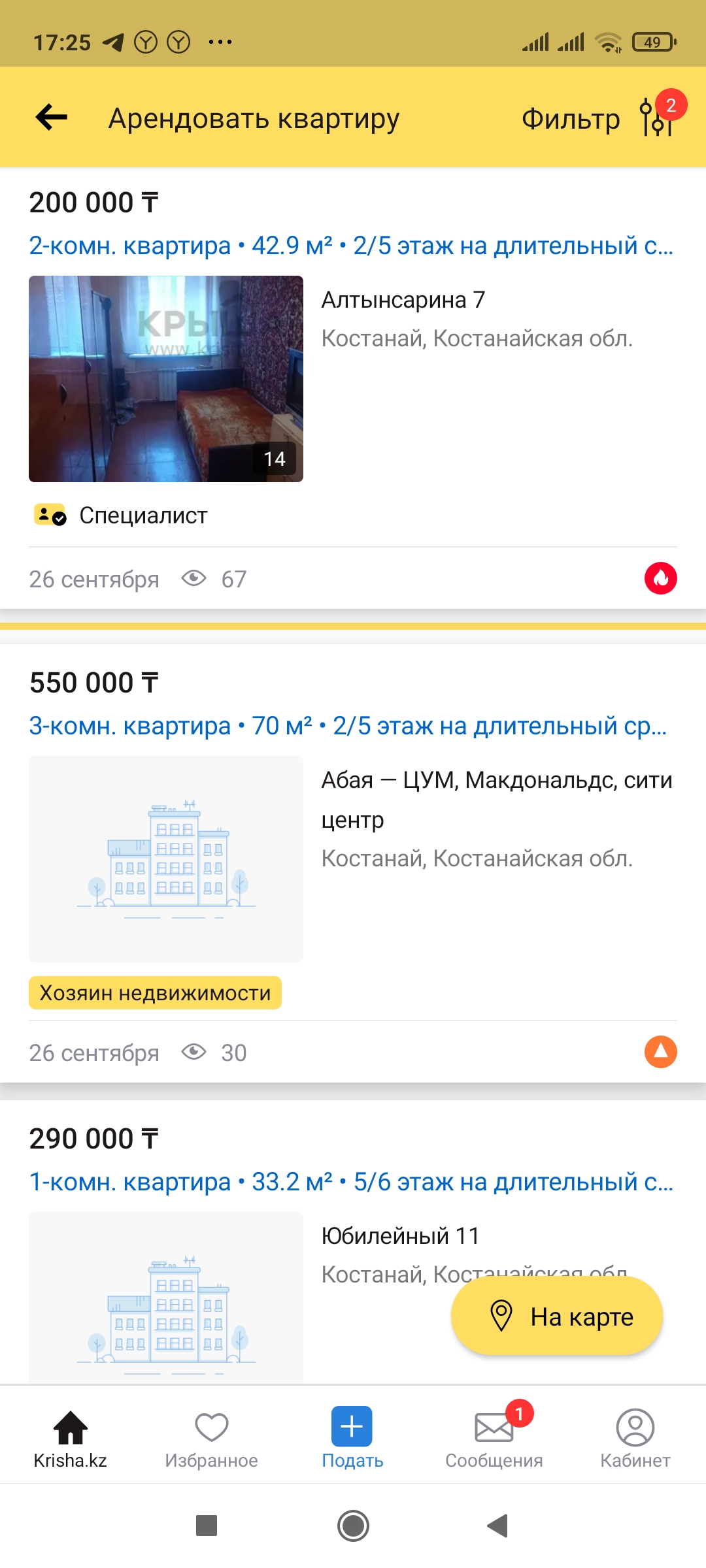Open the 200 000 ₸ Алтынсарина 7 listing

pos(353,389)
